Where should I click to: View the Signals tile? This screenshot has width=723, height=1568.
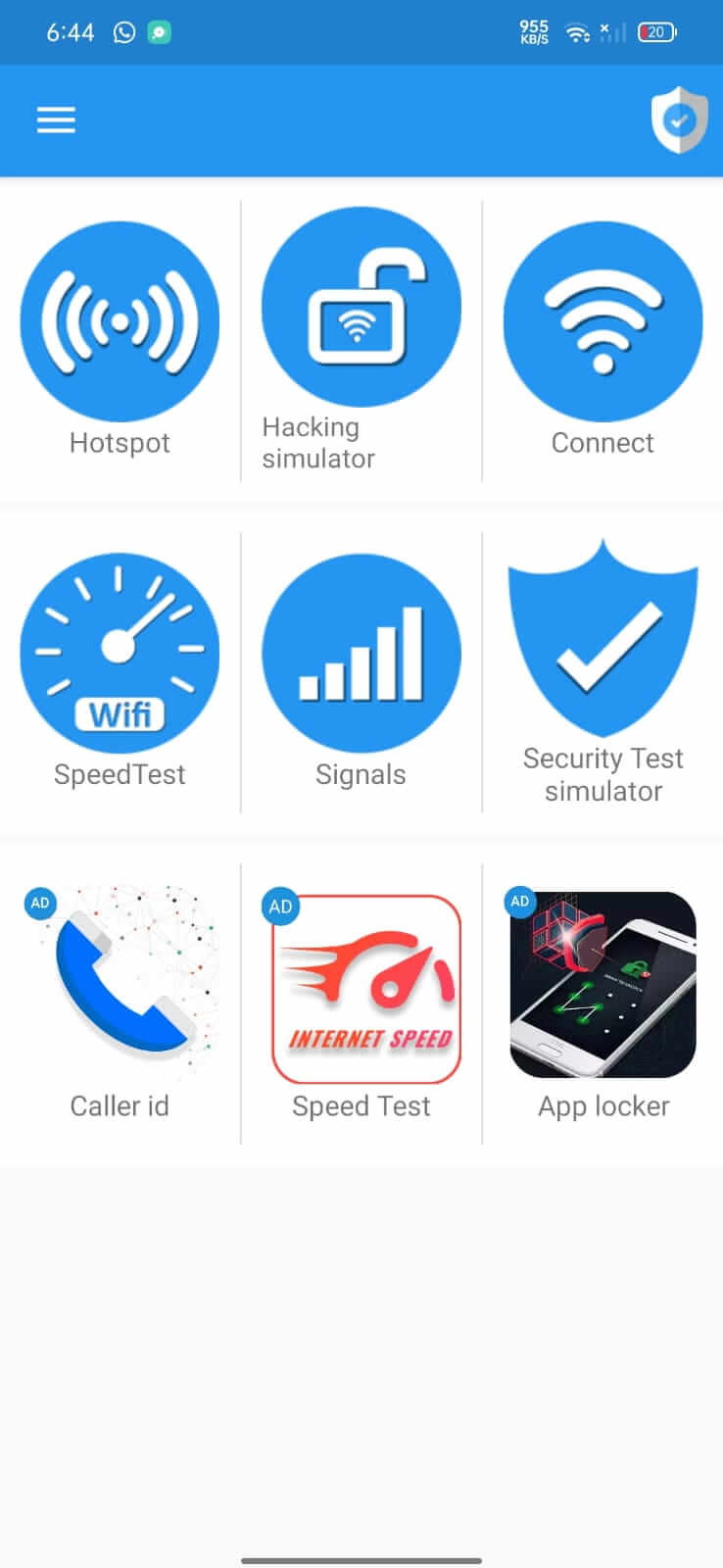361,672
